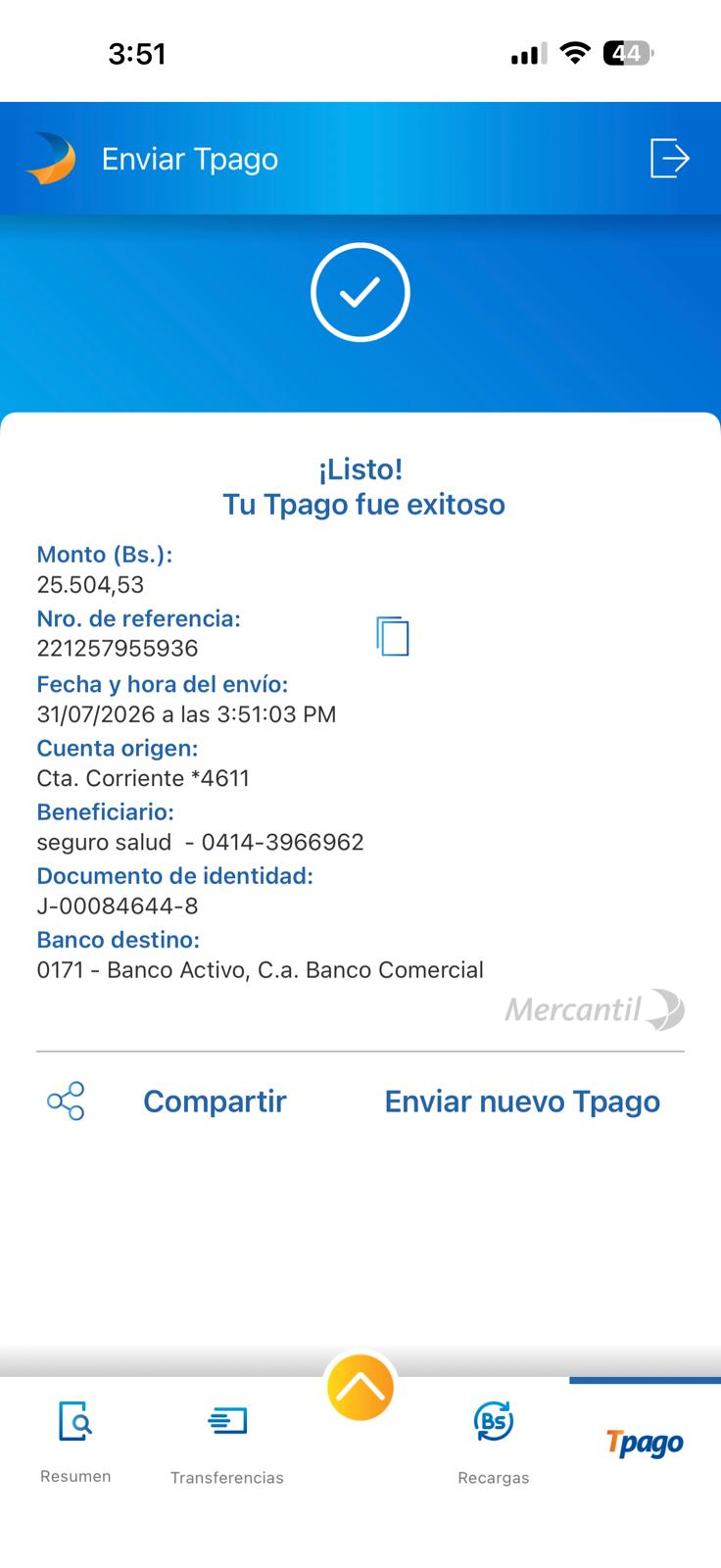The image size is (721, 1568).
Task: Select the Tpago tab in bottom bar
Action: coord(645,1444)
